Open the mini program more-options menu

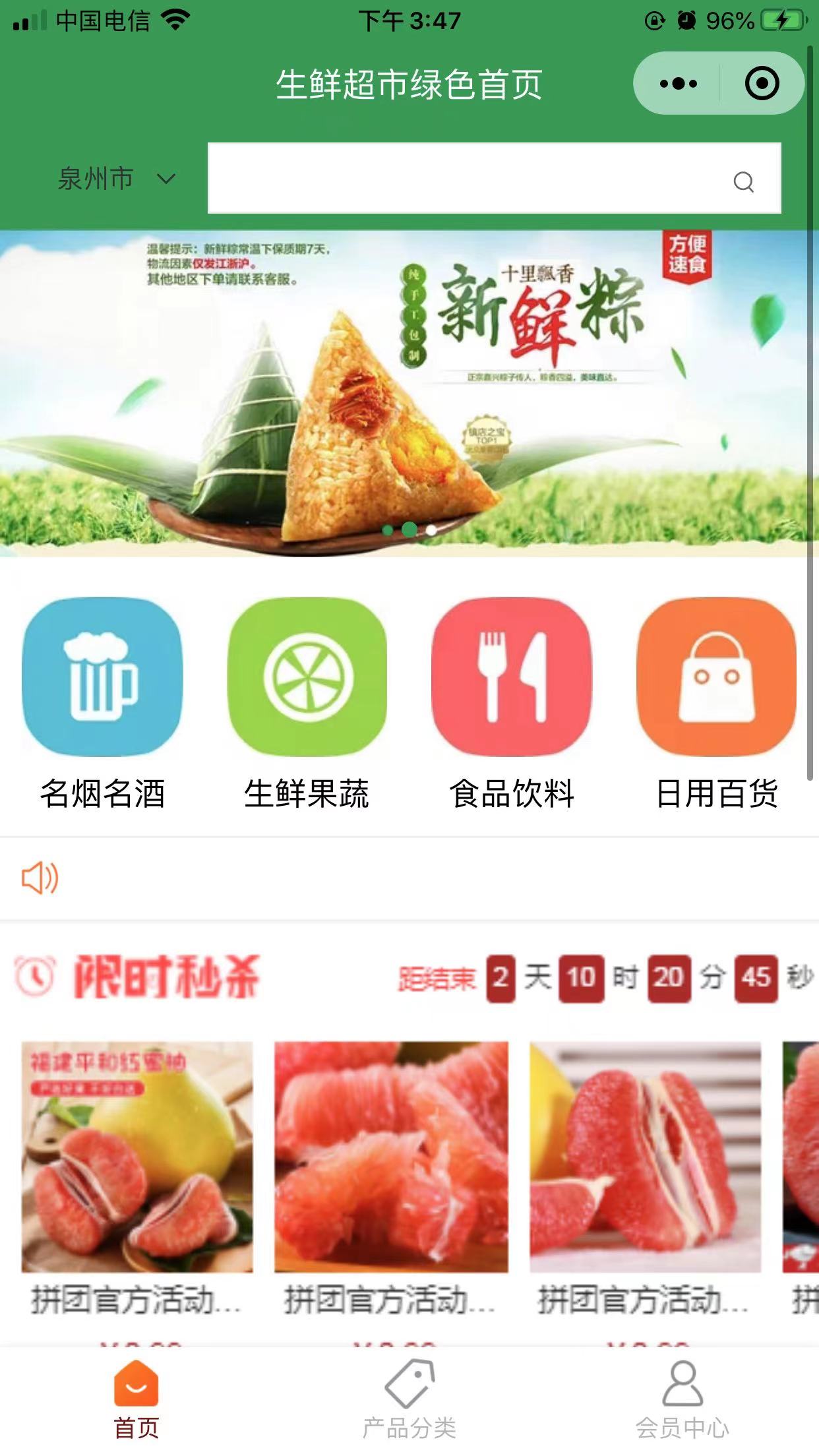tap(678, 84)
